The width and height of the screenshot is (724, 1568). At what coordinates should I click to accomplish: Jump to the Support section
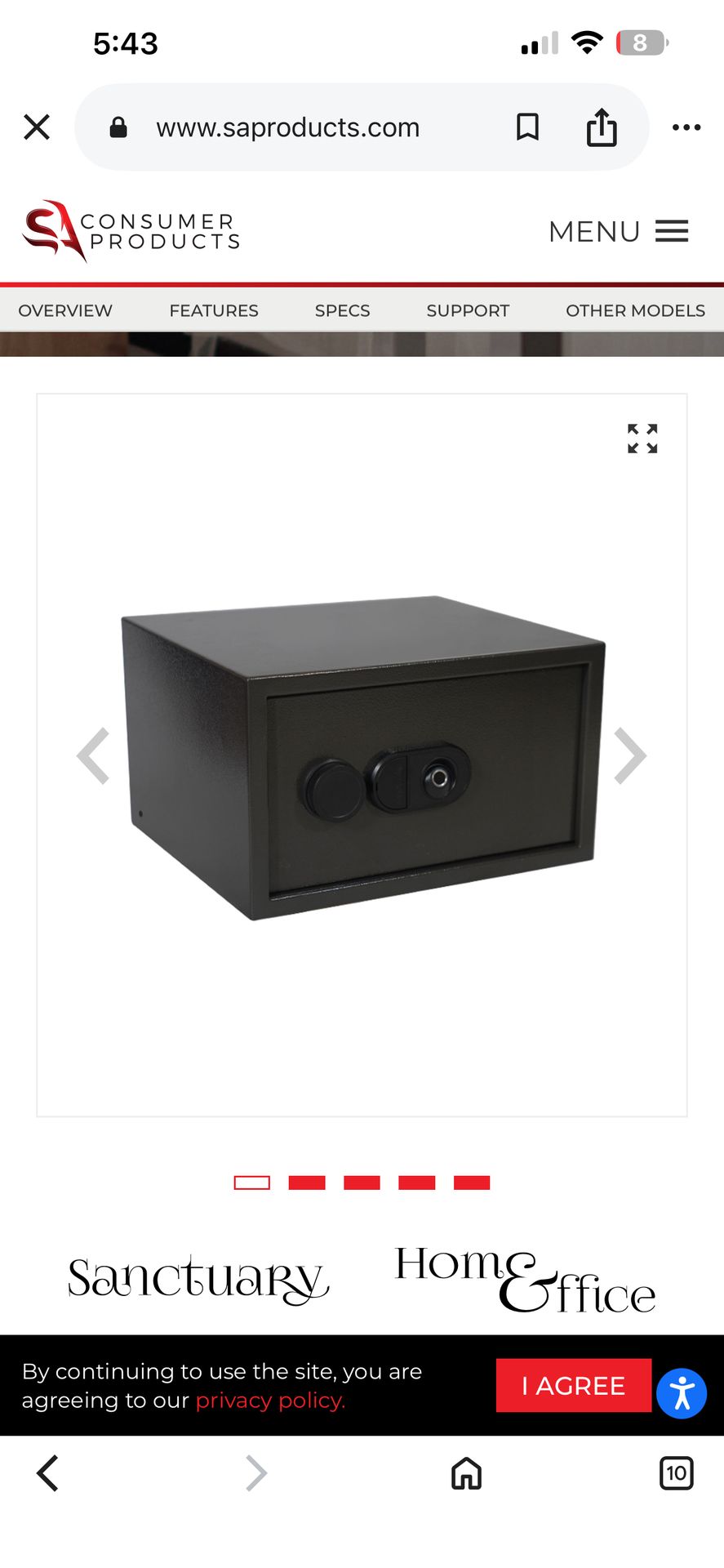tap(468, 310)
